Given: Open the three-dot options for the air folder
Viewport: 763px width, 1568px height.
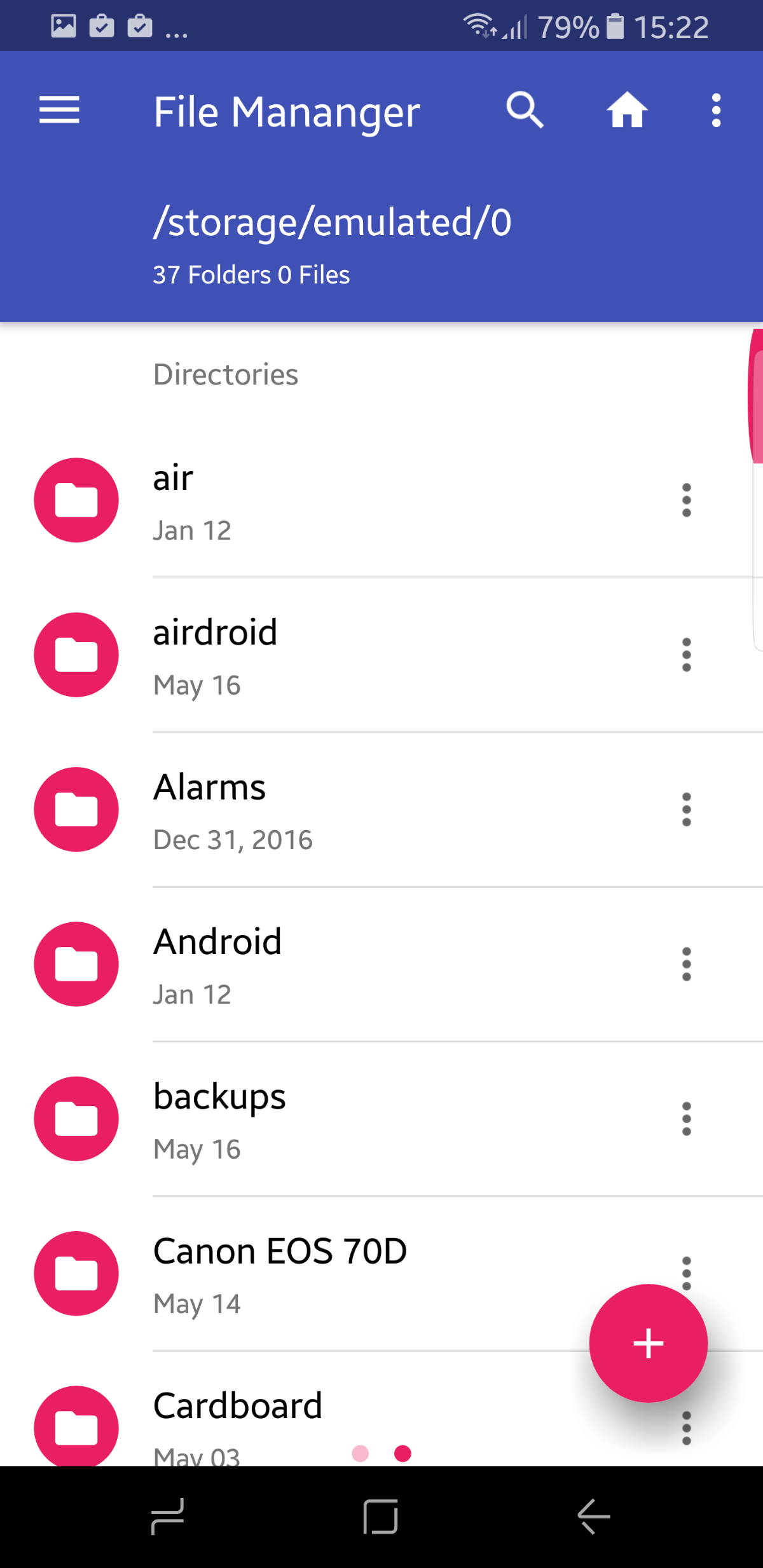Looking at the screenshot, I should [x=687, y=501].
